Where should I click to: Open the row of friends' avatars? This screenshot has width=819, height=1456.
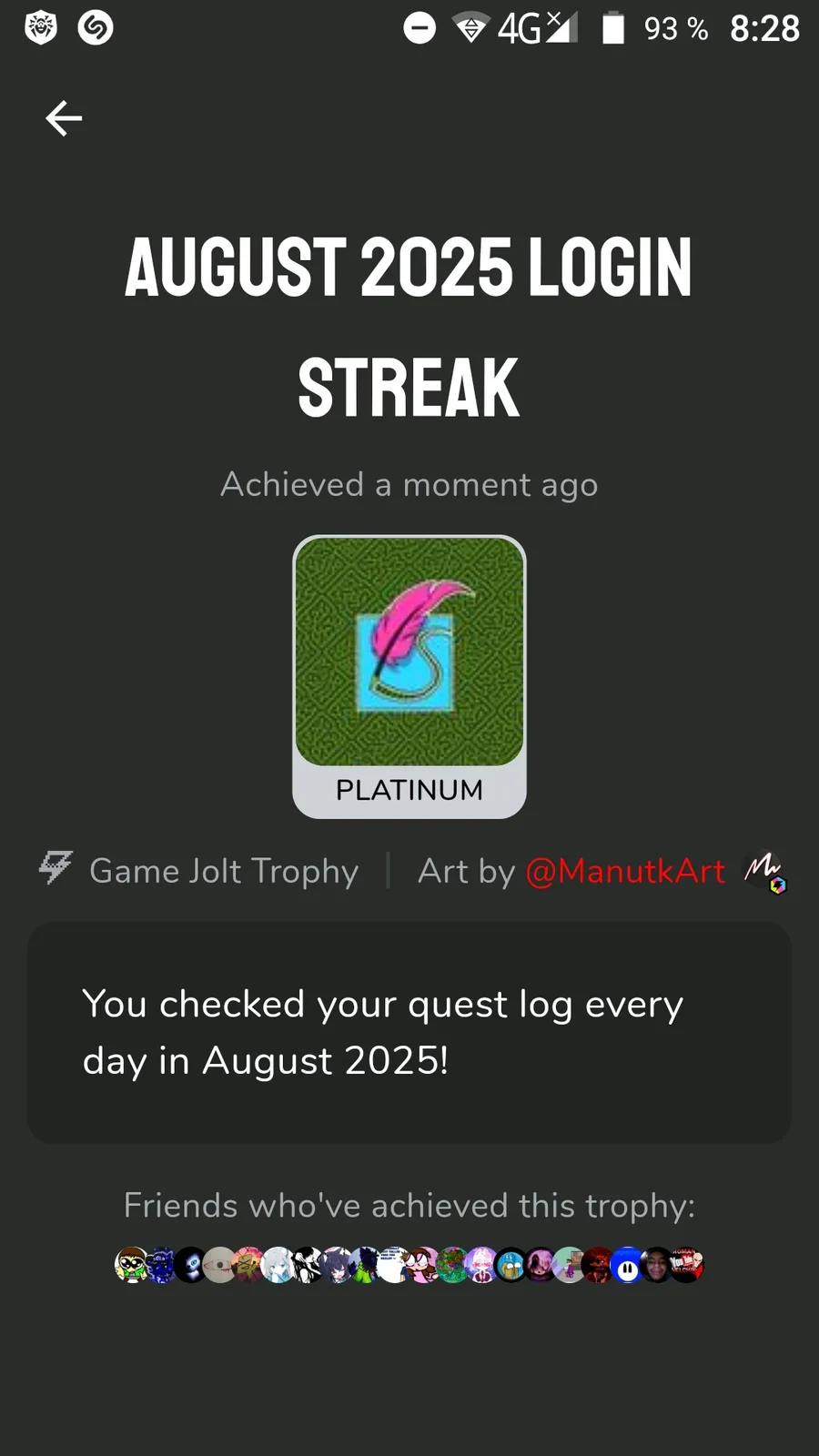point(409,1265)
